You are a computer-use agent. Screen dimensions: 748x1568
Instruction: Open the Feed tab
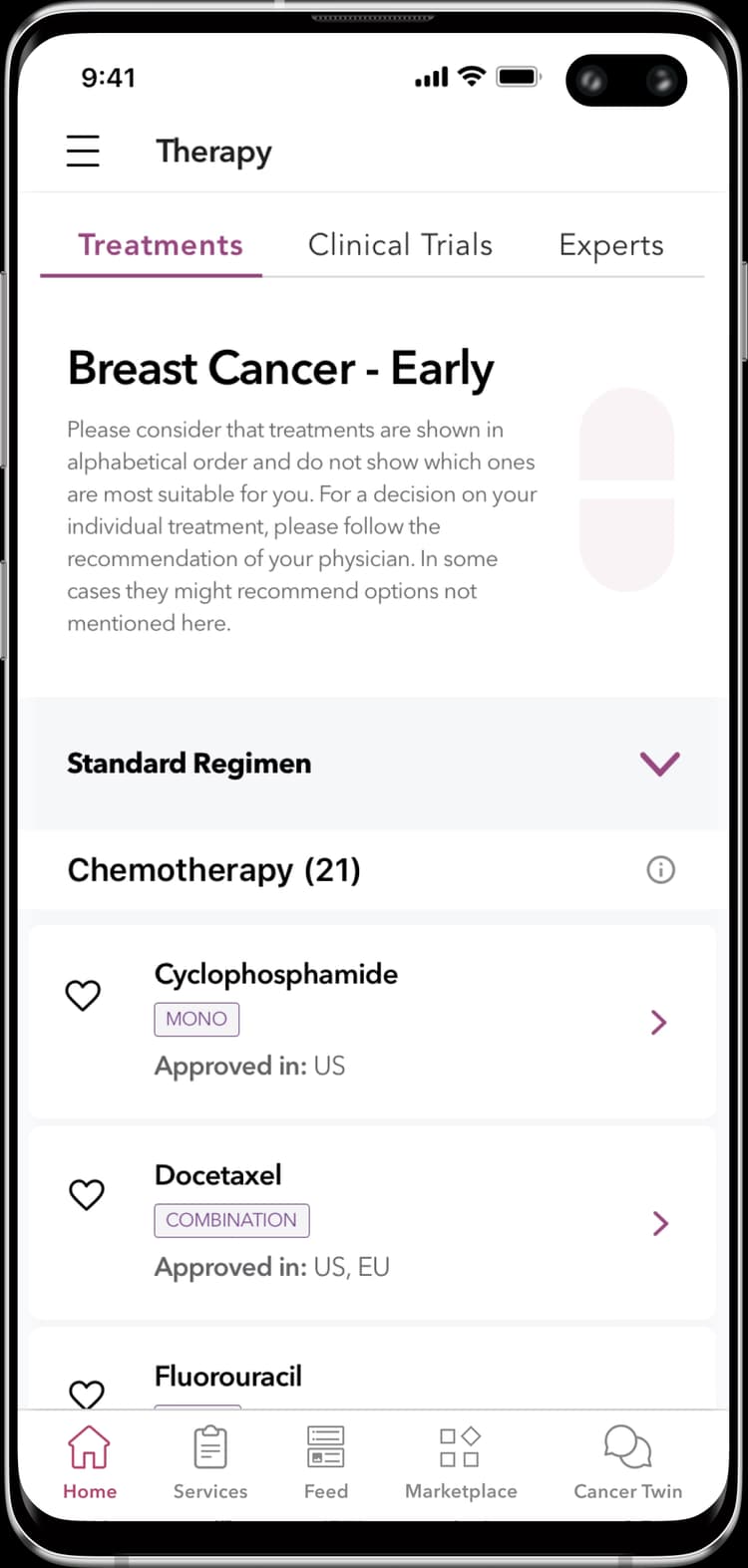coord(326,1462)
